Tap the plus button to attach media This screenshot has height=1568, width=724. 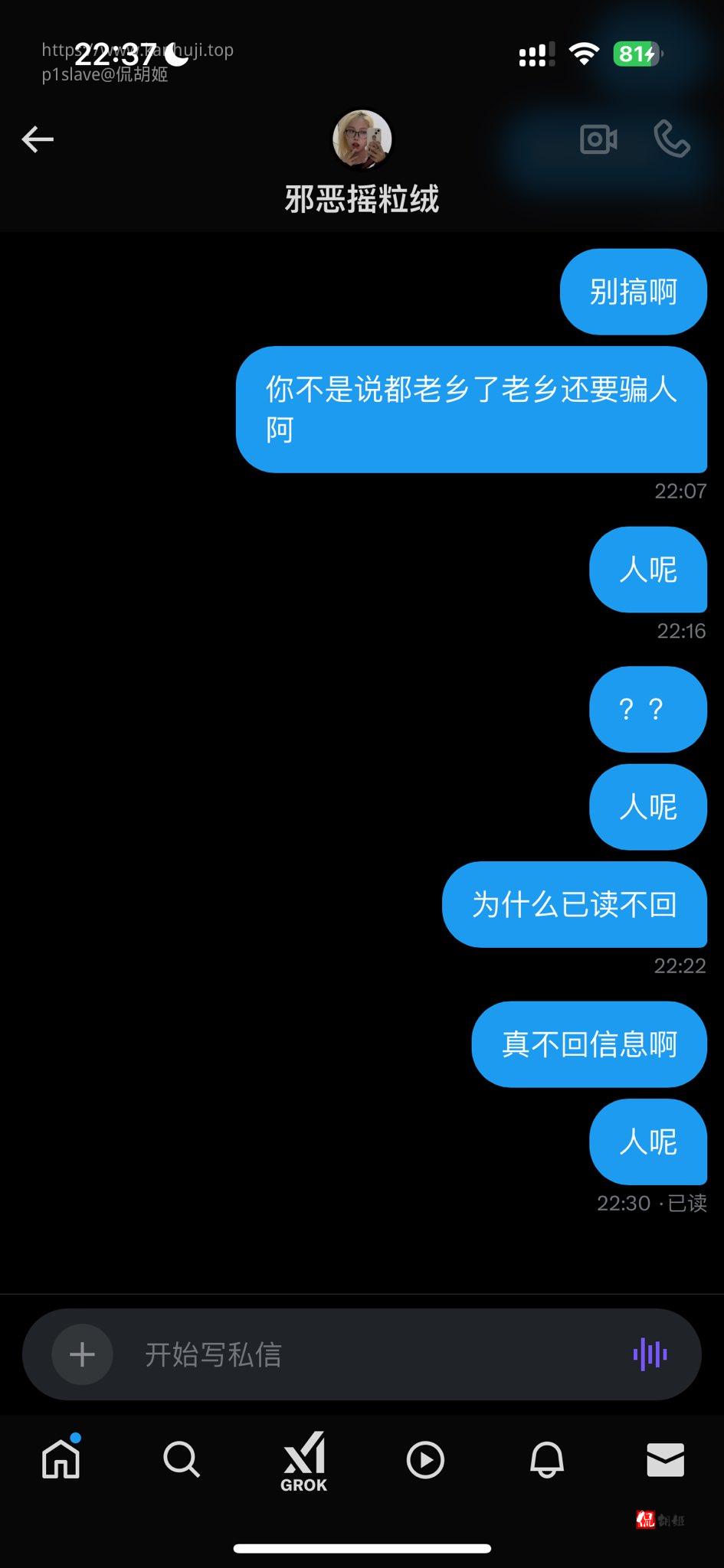(82, 1354)
